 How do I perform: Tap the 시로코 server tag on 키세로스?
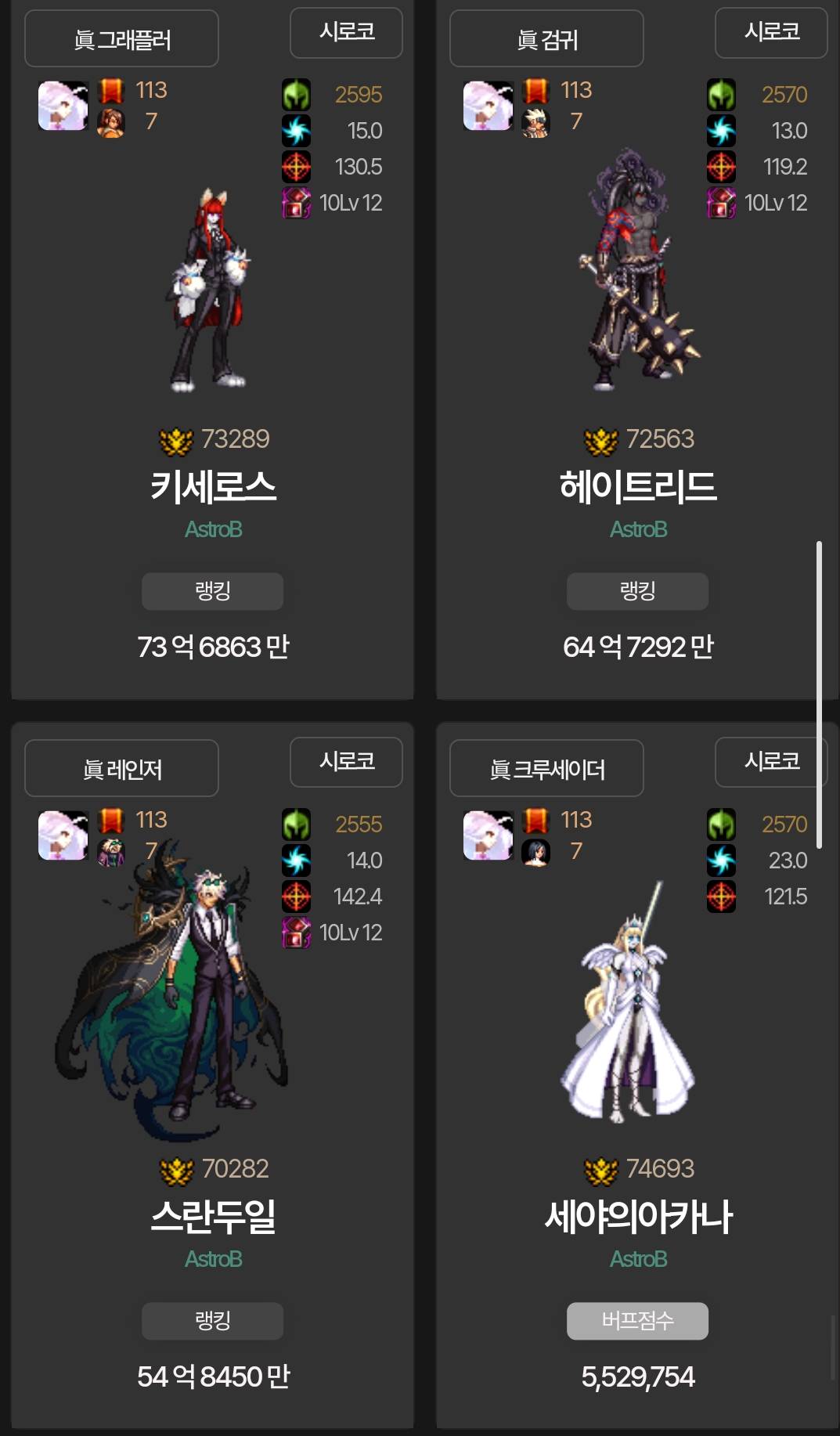coord(346,32)
